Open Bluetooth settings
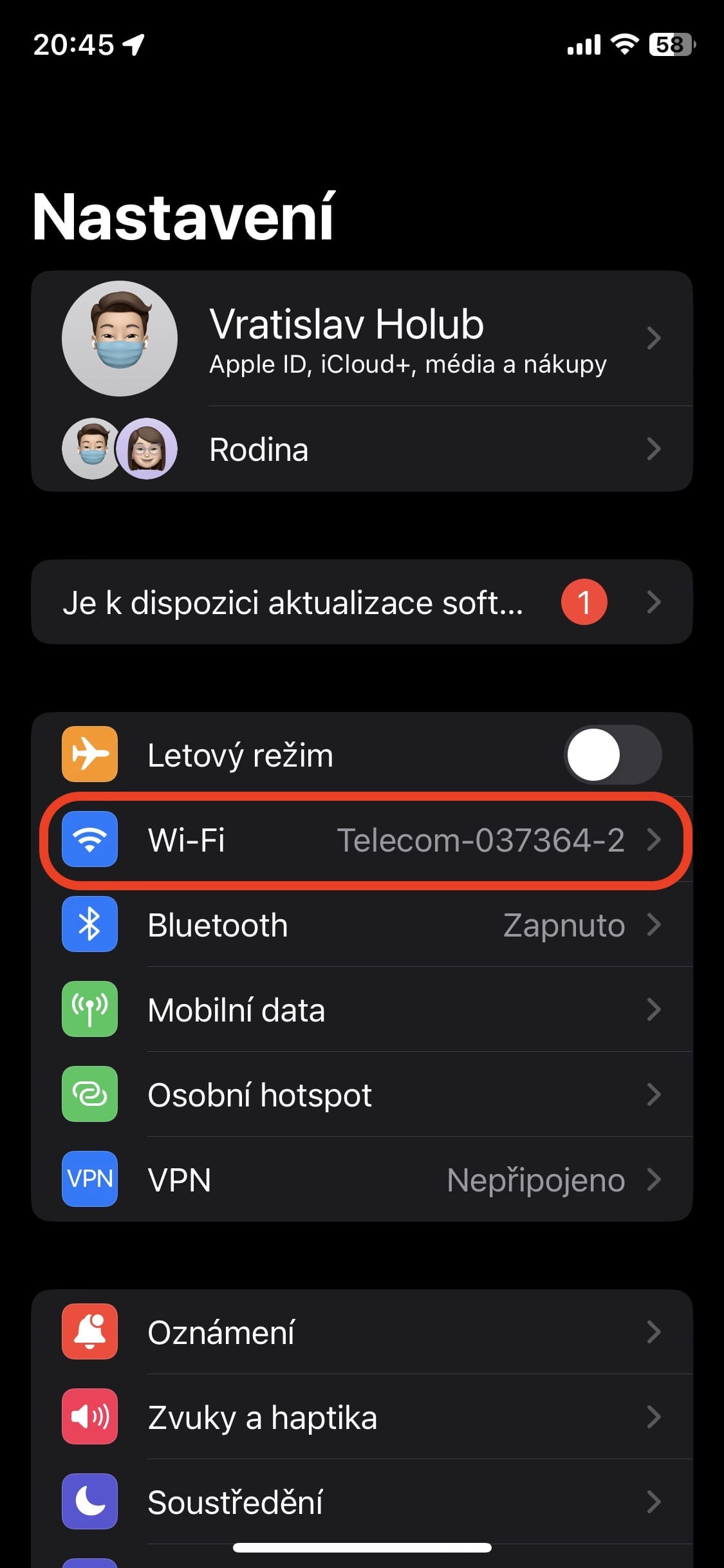The width and height of the screenshot is (724, 1568). coord(360,925)
